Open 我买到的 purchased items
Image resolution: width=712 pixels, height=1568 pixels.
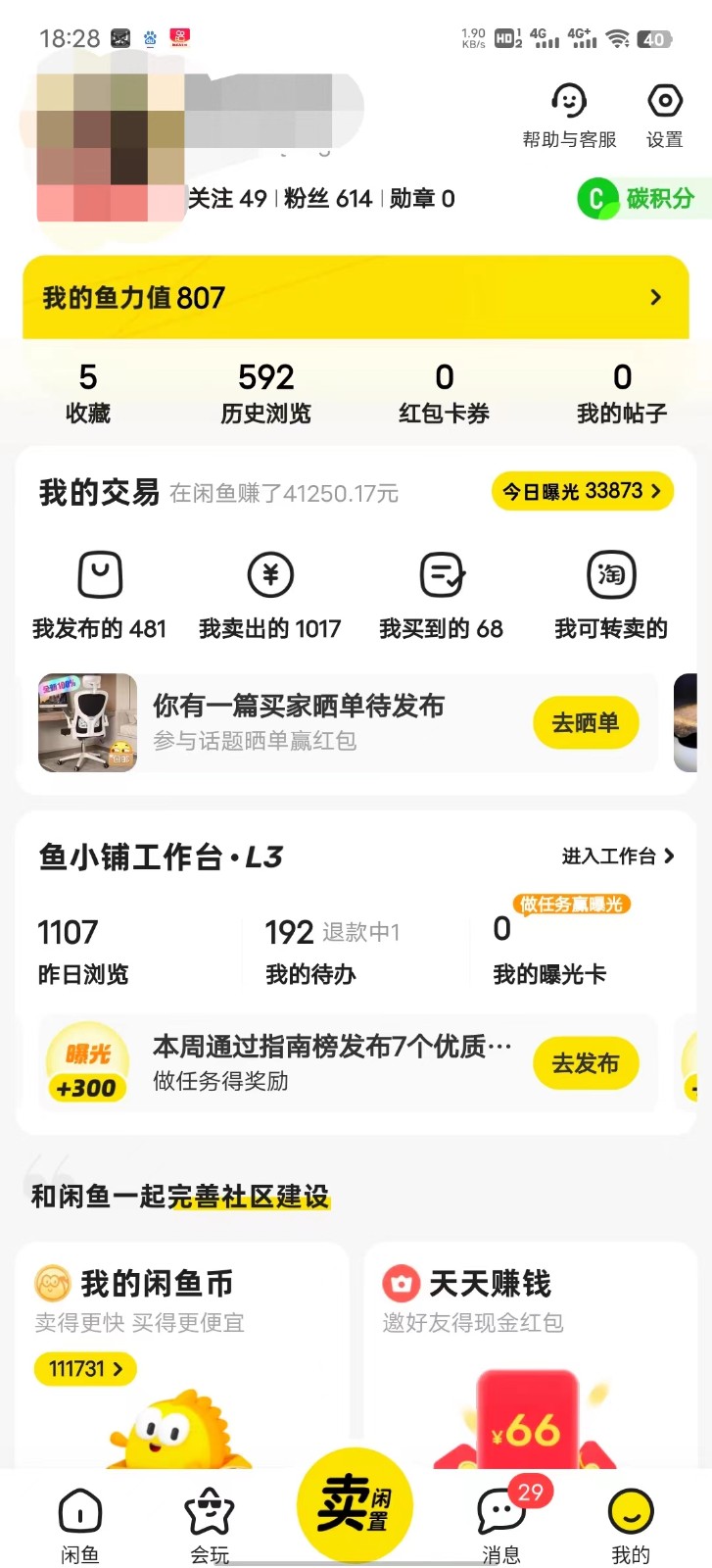(442, 588)
